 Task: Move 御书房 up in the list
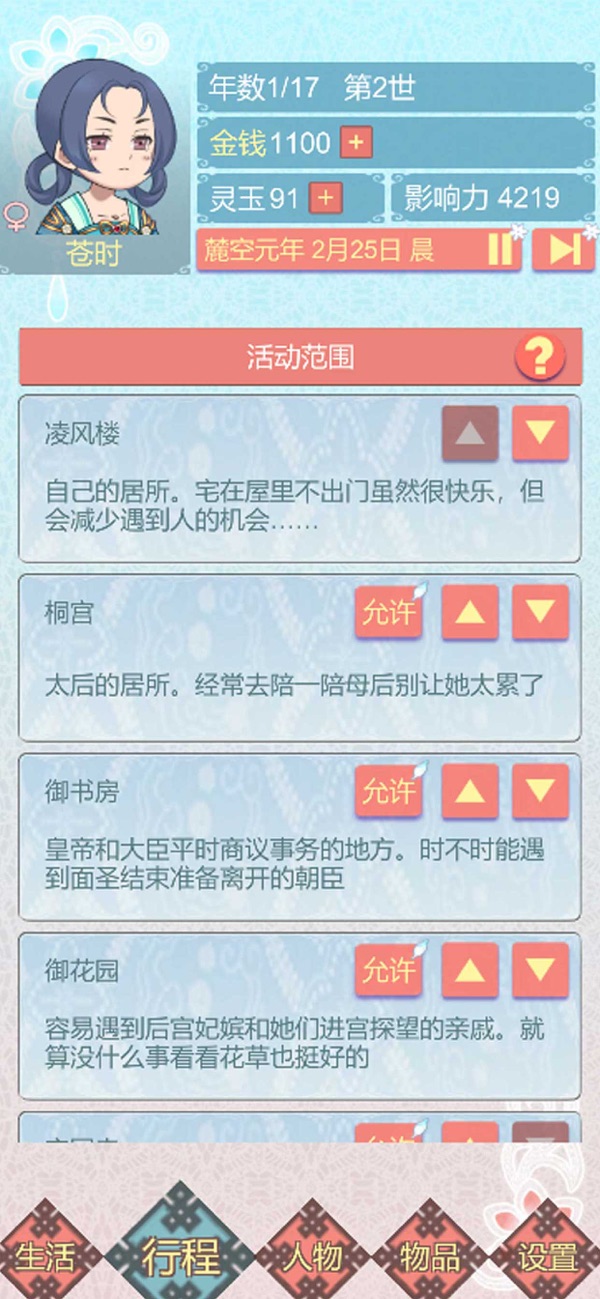click(x=470, y=792)
